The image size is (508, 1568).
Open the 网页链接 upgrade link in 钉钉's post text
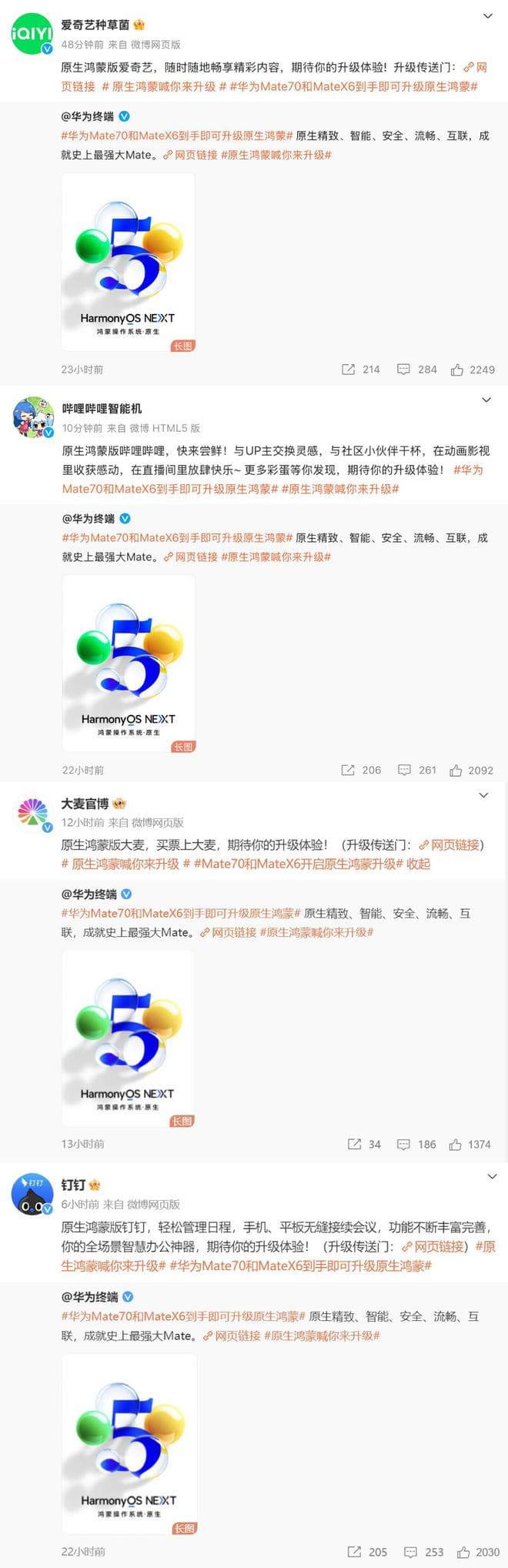click(433, 1246)
